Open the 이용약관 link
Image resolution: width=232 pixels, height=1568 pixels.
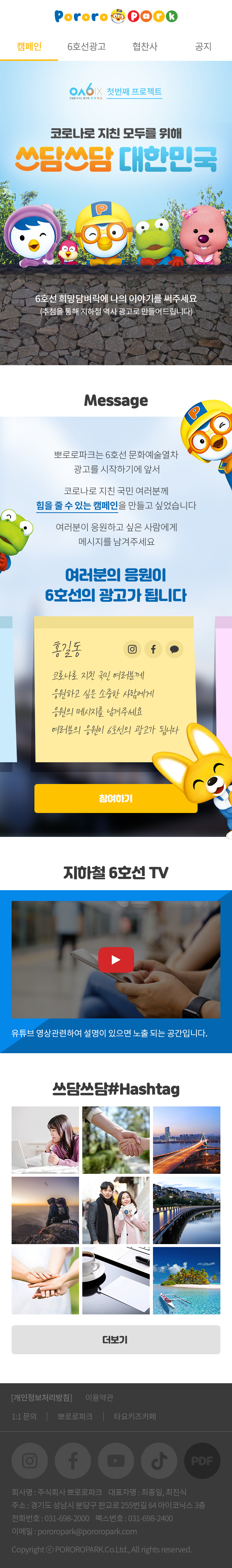99,1397
